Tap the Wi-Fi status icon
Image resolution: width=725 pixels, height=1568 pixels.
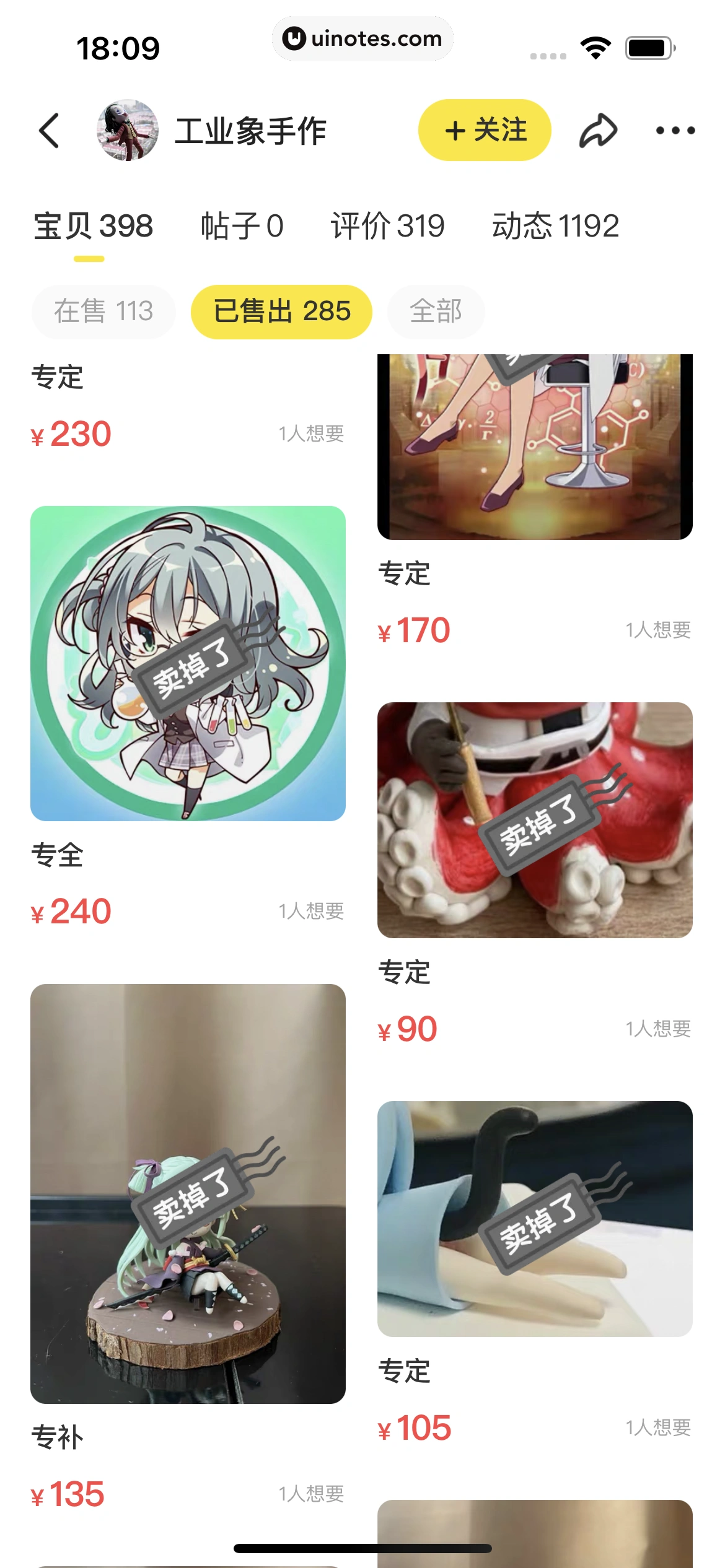(593, 46)
